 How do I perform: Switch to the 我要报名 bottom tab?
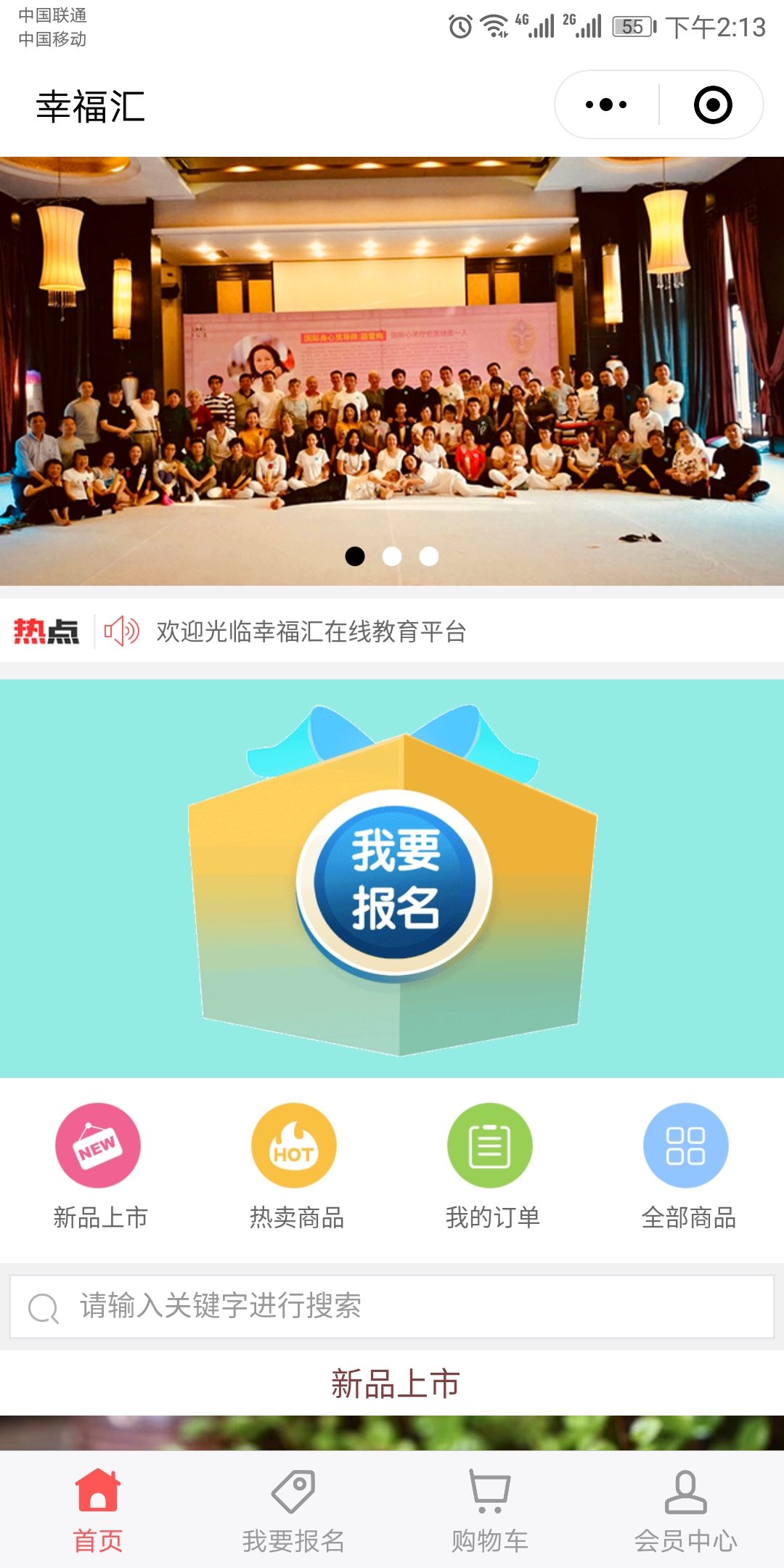click(293, 1510)
